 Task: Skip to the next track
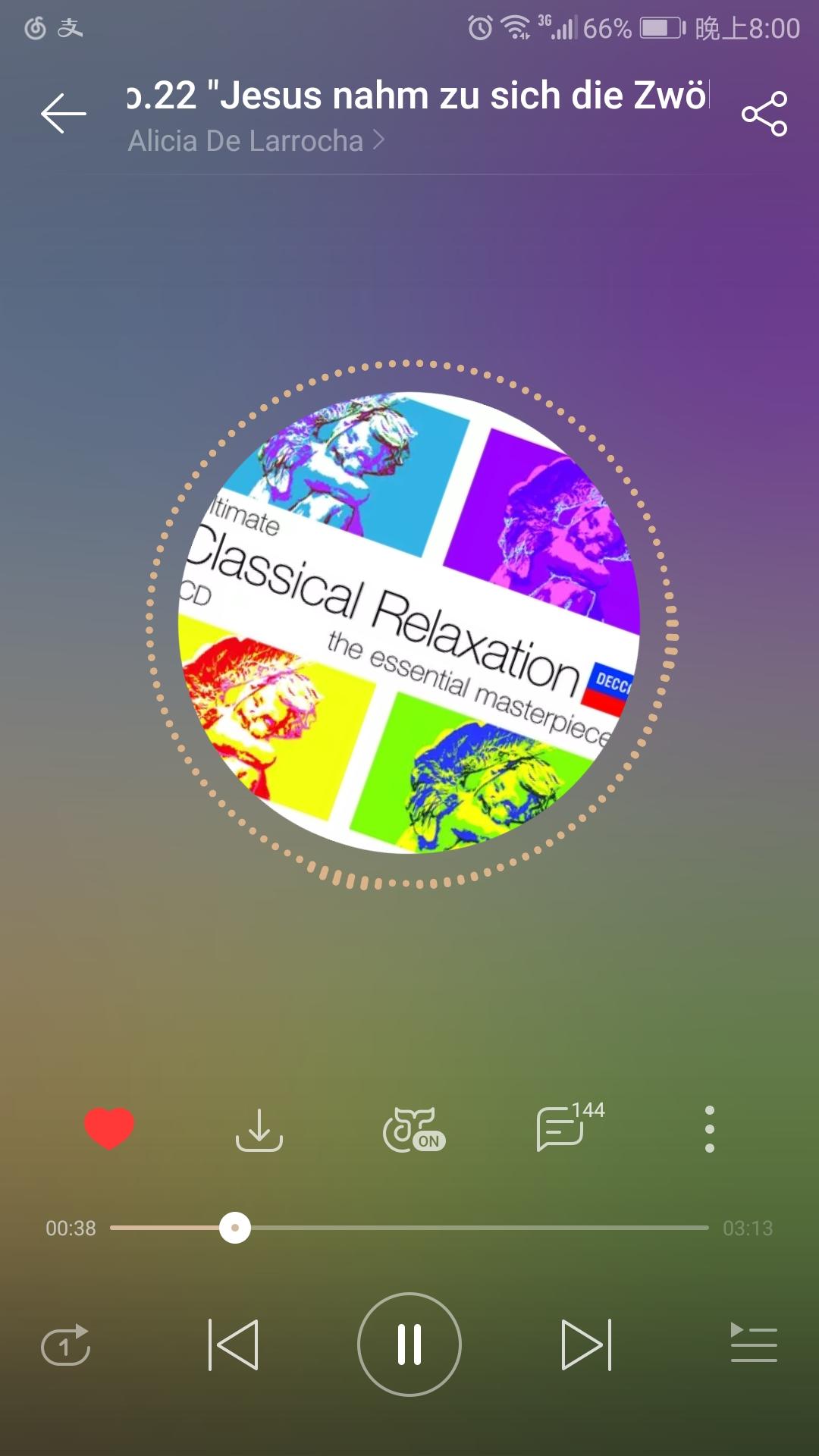(x=585, y=1345)
